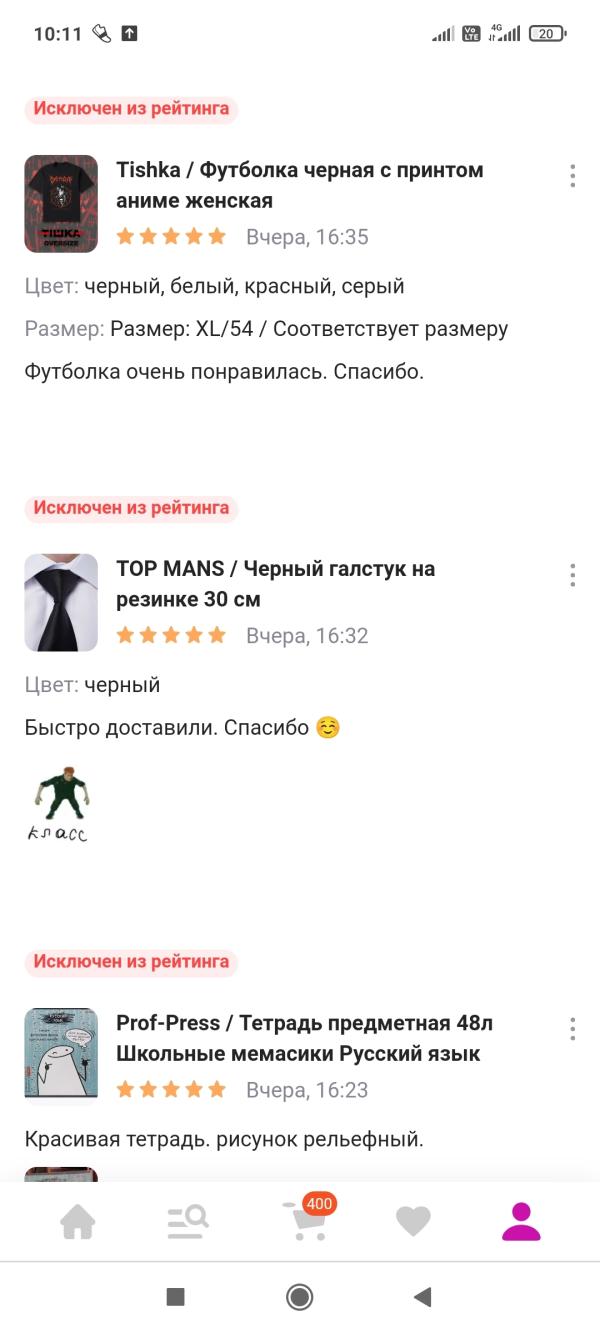Open the Prof-Press notebook product thumbnail
600x1332 pixels.
(61, 1053)
